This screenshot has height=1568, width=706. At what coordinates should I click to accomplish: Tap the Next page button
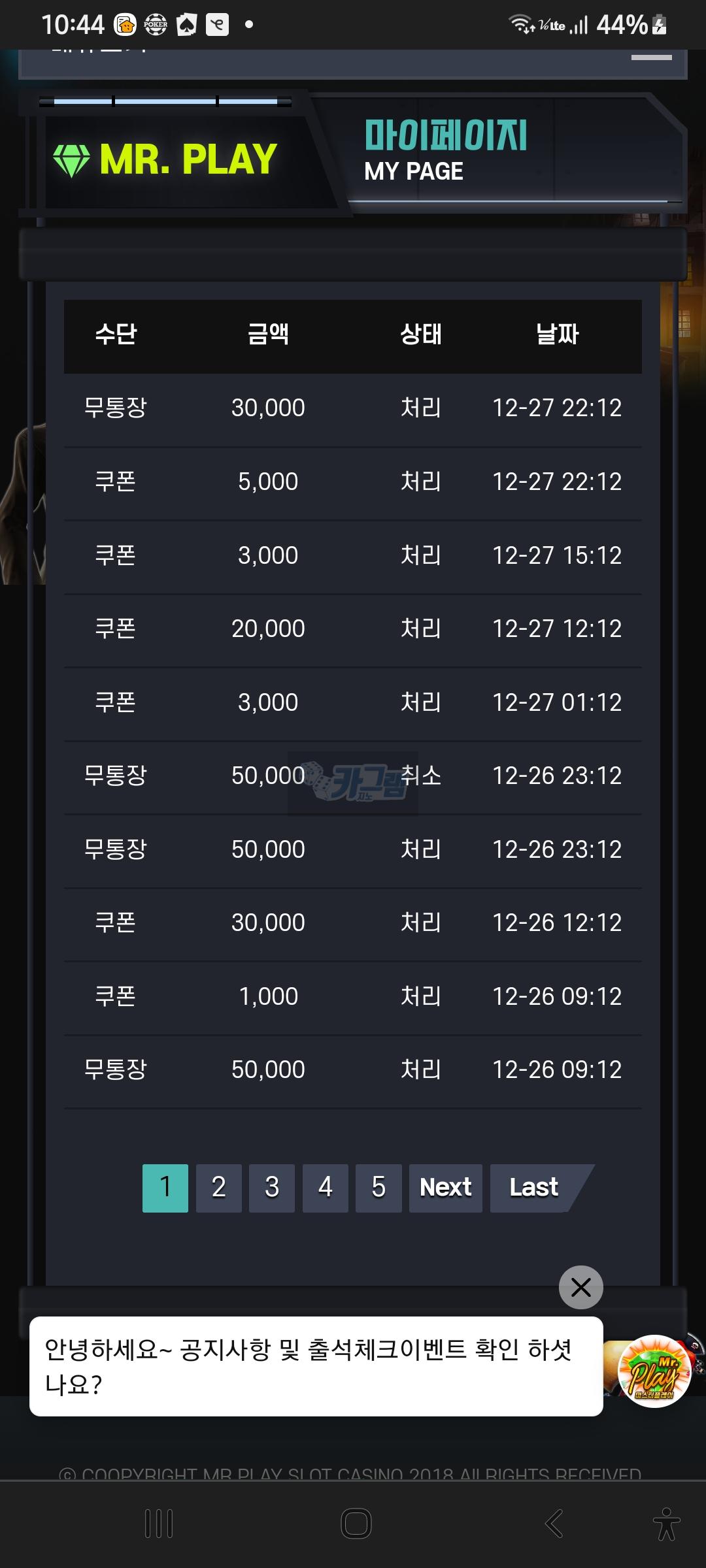[446, 1188]
